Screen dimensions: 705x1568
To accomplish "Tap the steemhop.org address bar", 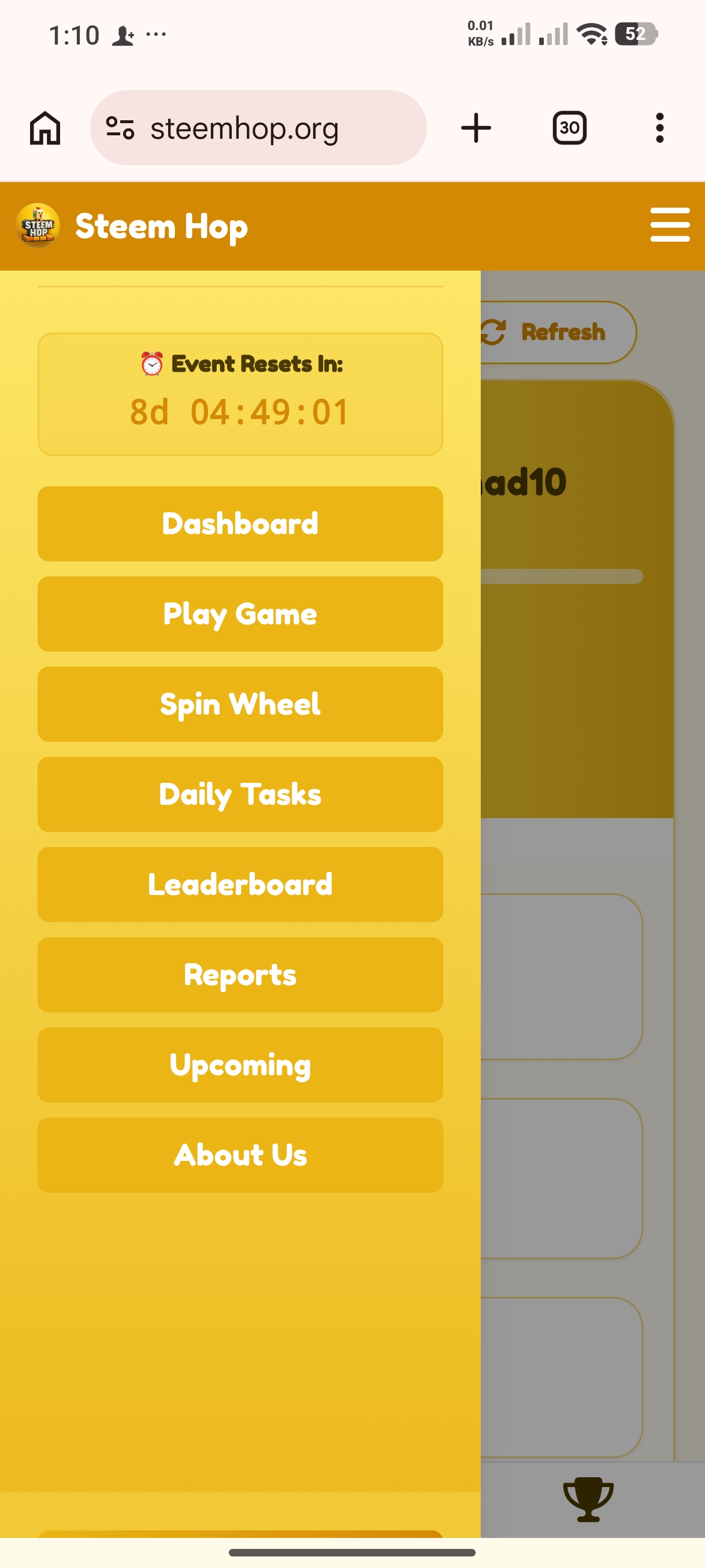I will pos(258,128).
